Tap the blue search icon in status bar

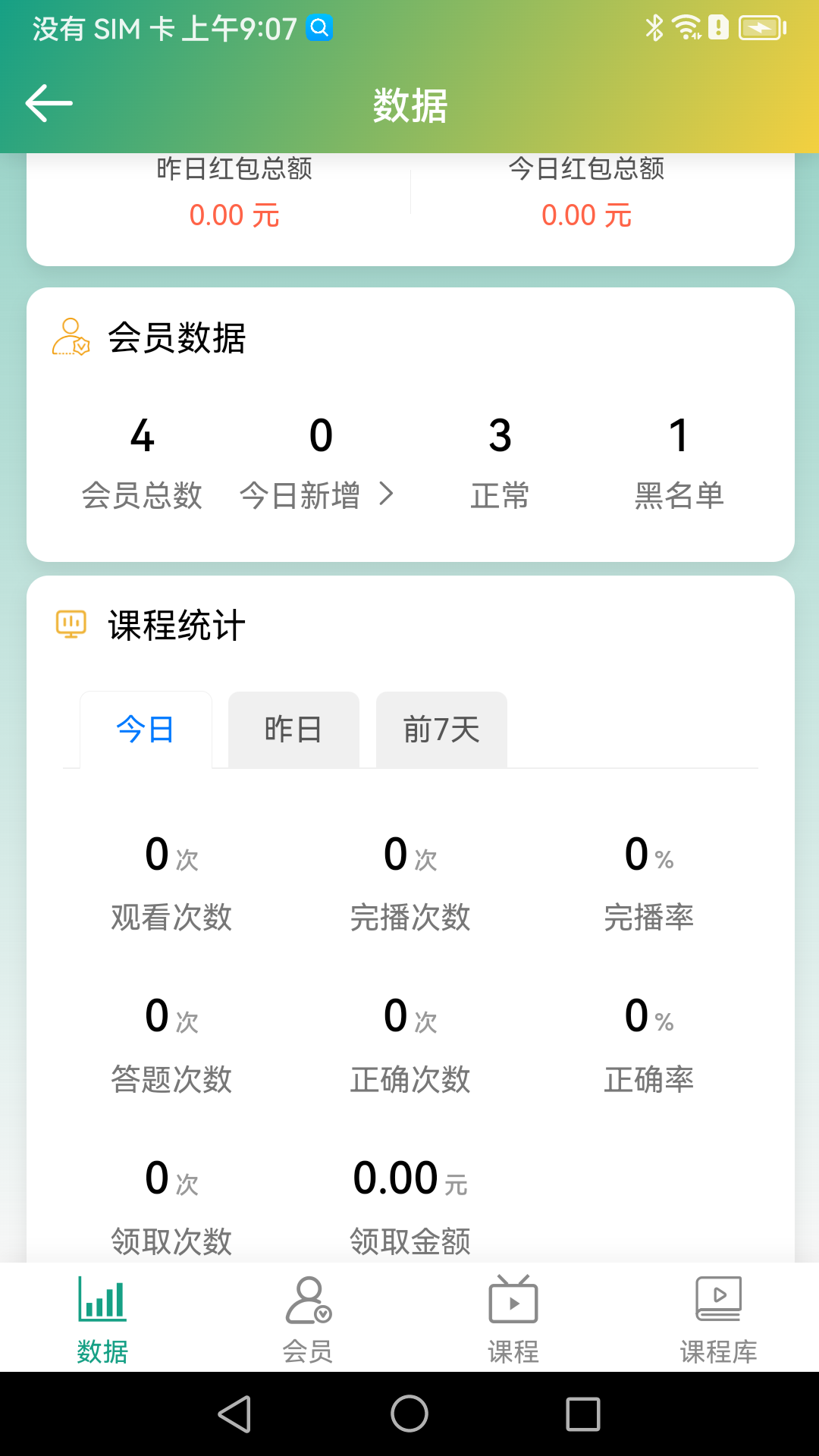tap(320, 28)
